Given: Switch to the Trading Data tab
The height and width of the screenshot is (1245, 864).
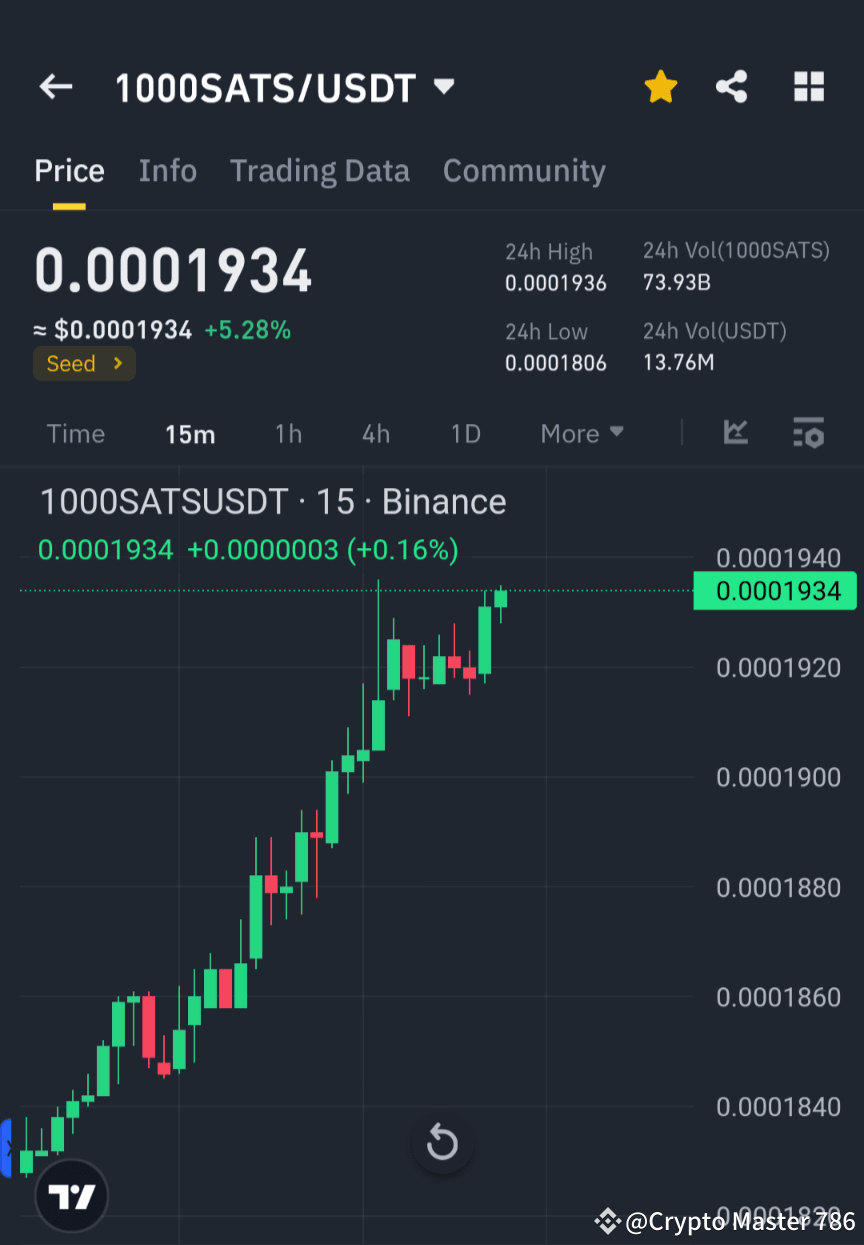Looking at the screenshot, I should 320,170.
